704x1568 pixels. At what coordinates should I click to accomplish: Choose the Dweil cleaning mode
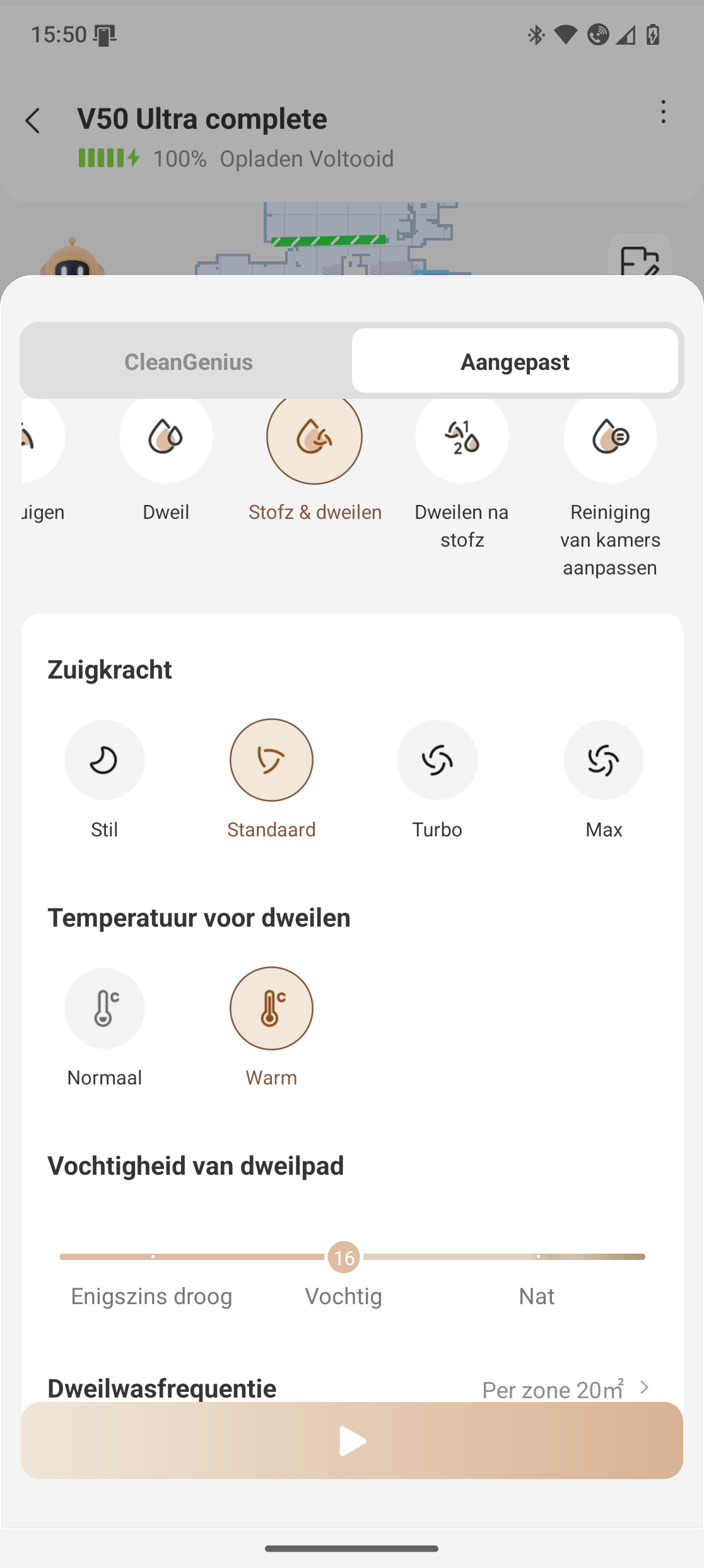click(x=166, y=437)
